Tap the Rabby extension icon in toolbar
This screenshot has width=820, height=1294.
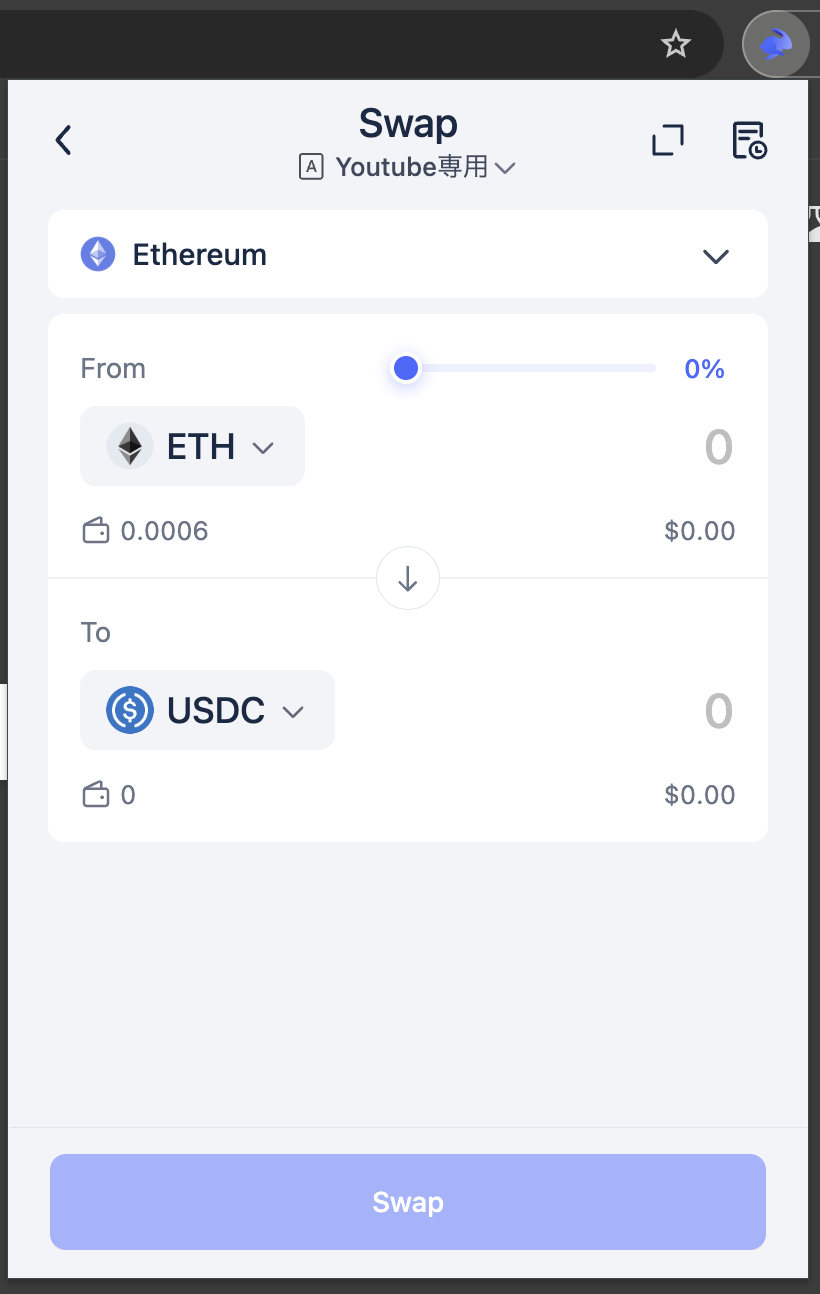pyautogui.click(x=775, y=44)
